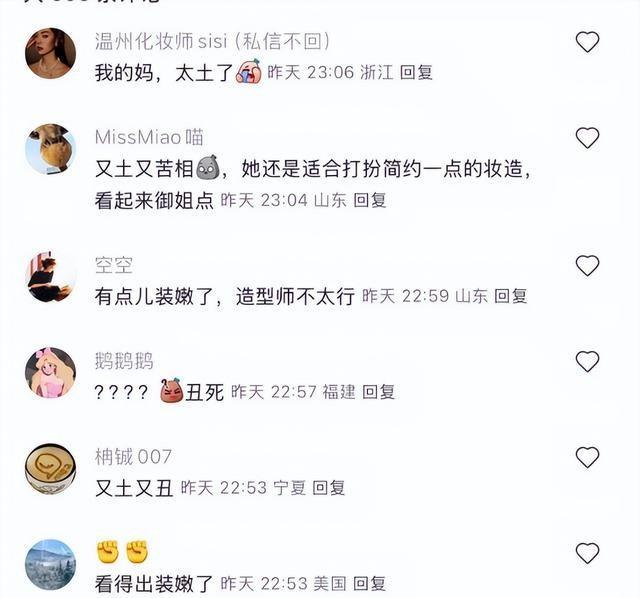The height and width of the screenshot is (598, 640).
Task: Like the comment by 温州化妆师sisi
Action: click(x=587, y=42)
